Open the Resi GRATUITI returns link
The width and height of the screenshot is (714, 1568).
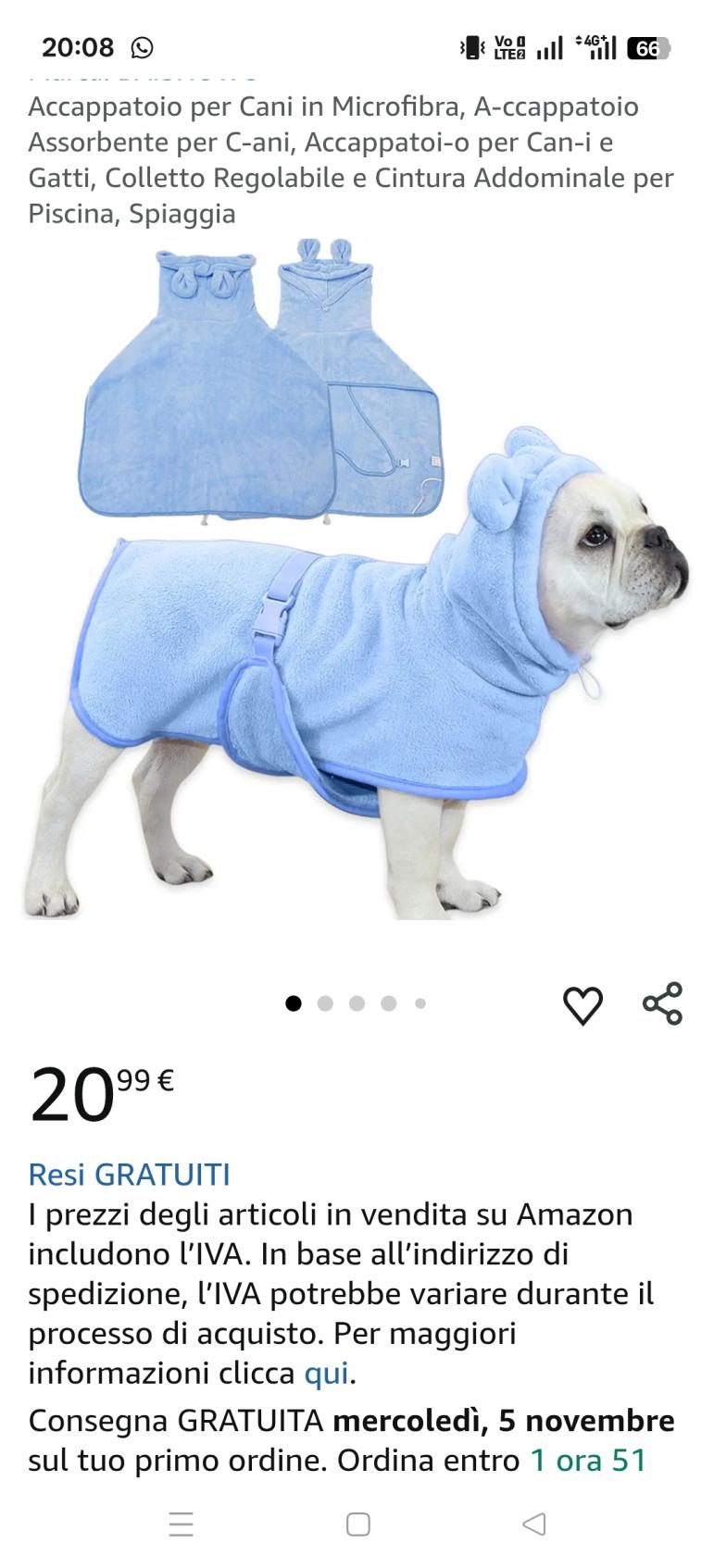tap(129, 1174)
